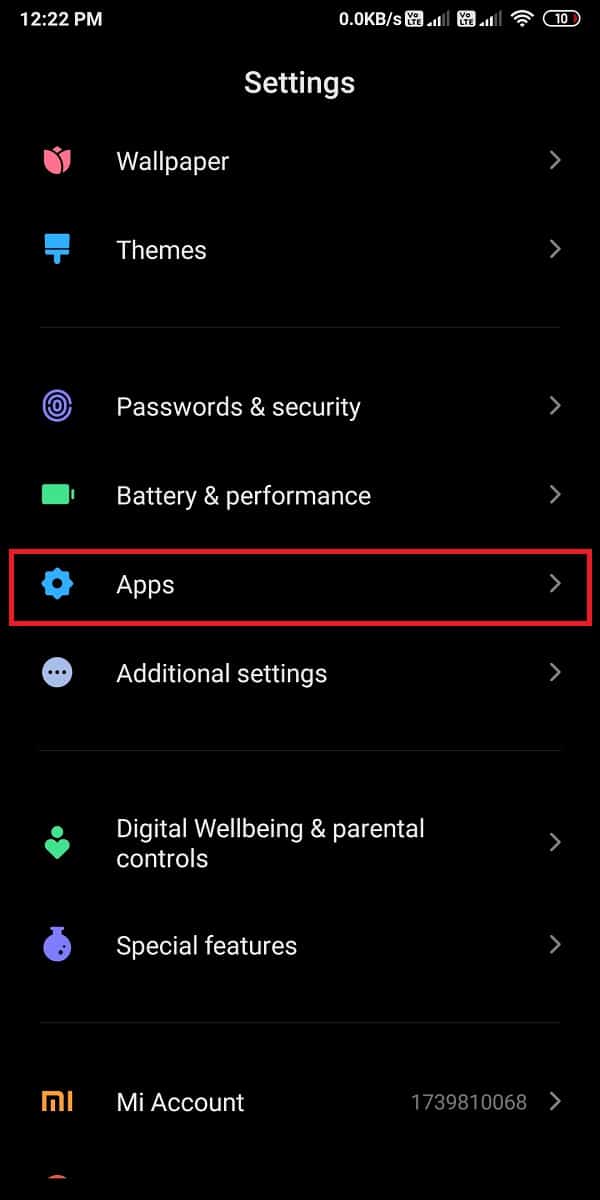Open Wallpaper settings
The image size is (600, 1200).
(300, 161)
